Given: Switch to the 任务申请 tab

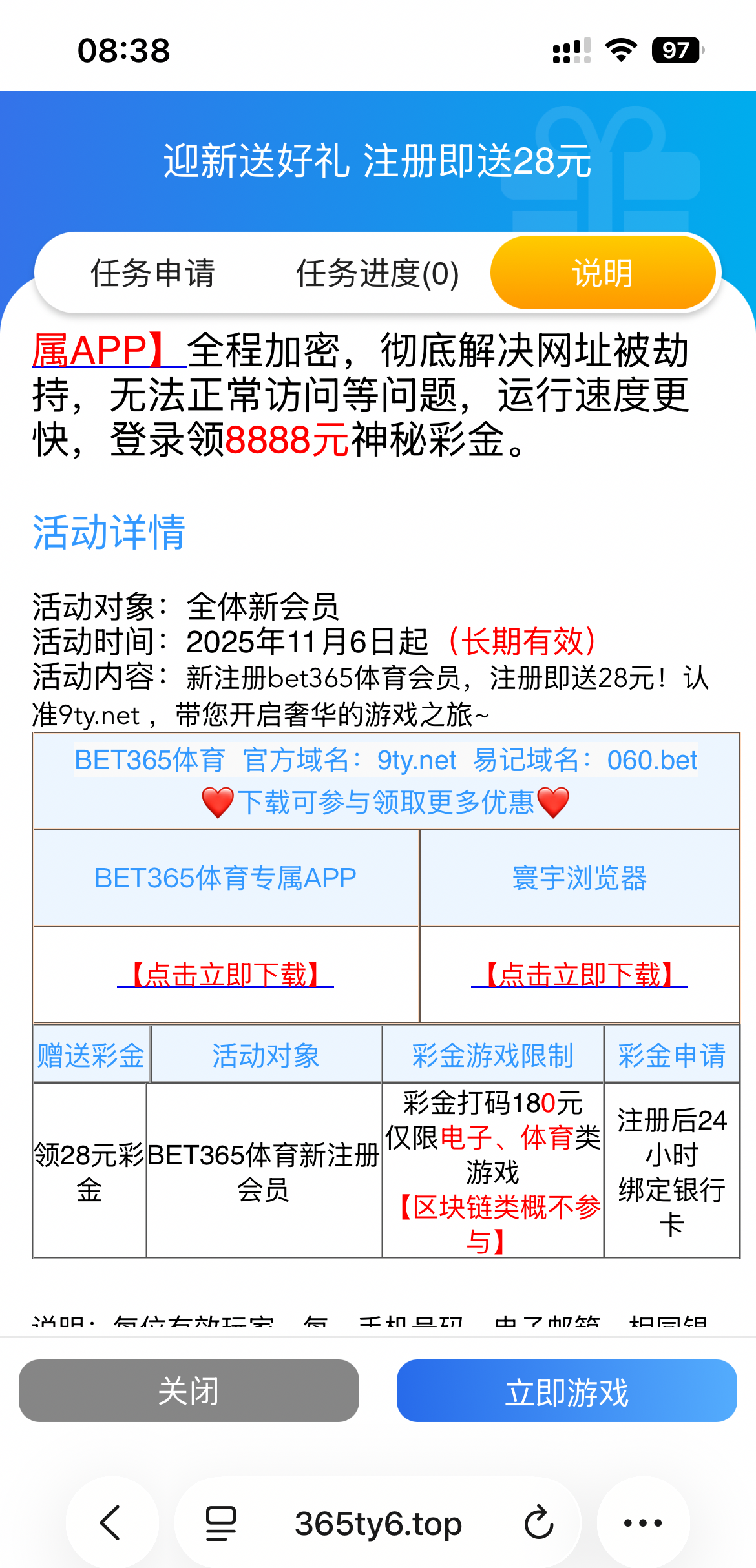Looking at the screenshot, I should tap(154, 274).
